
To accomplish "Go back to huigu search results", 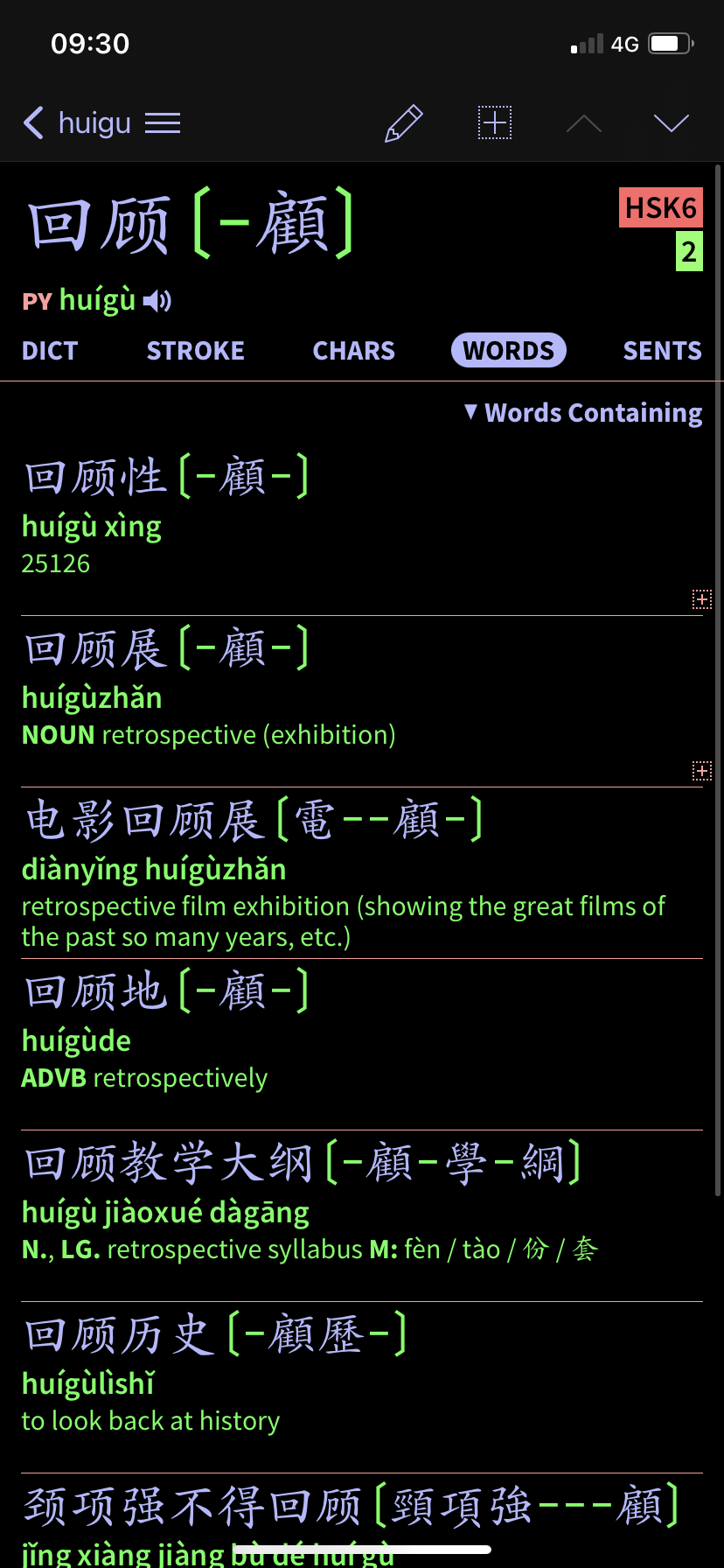I will tap(77, 122).
